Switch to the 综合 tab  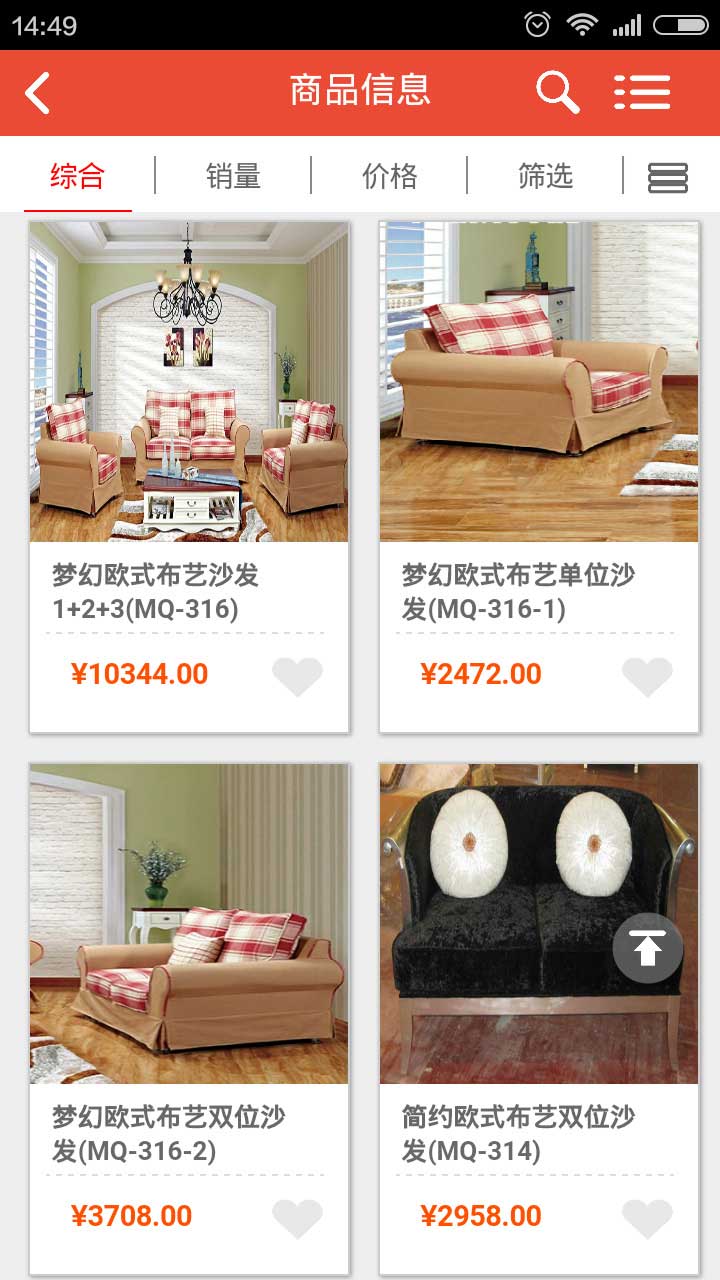pyautogui.click(x=78, y=176)
